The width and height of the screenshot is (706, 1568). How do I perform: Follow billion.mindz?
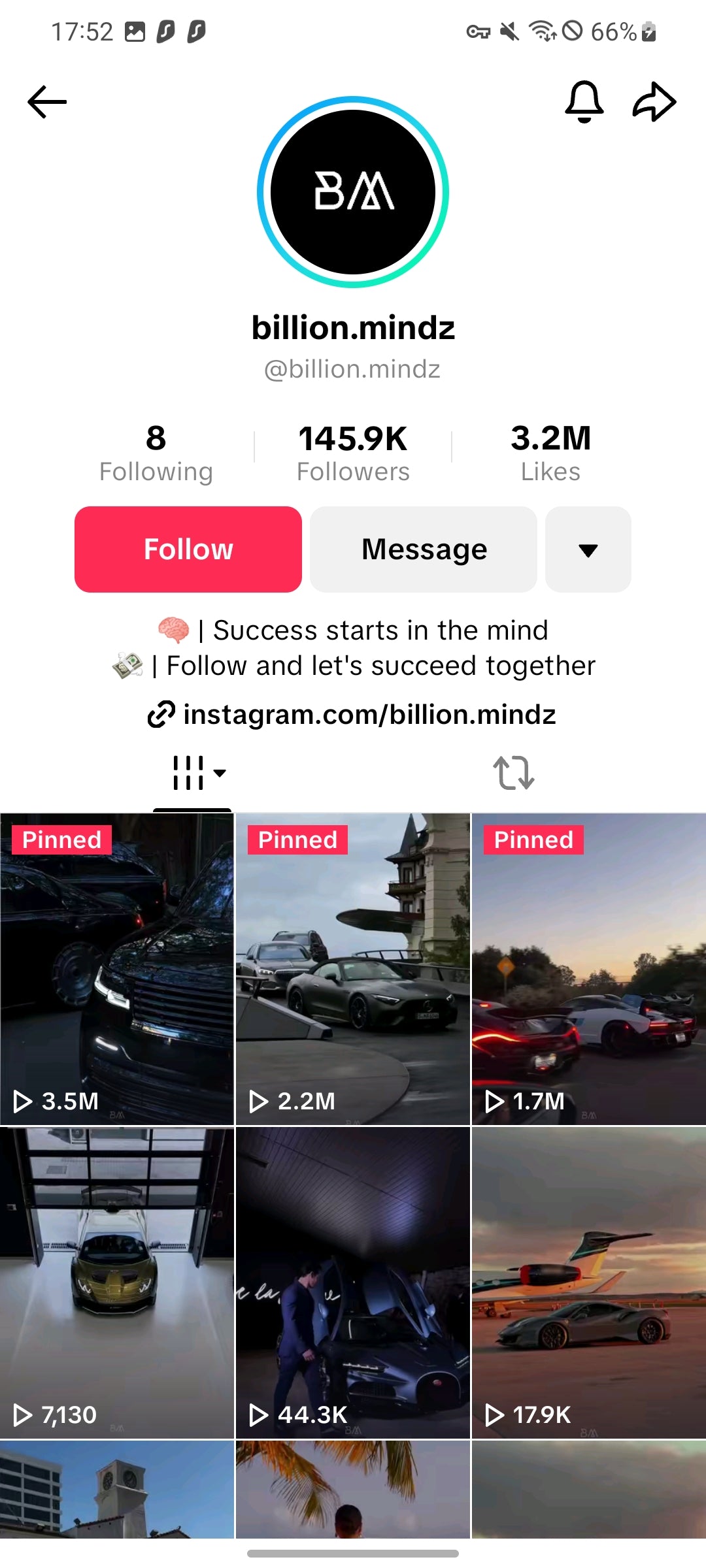click(188, 549)
